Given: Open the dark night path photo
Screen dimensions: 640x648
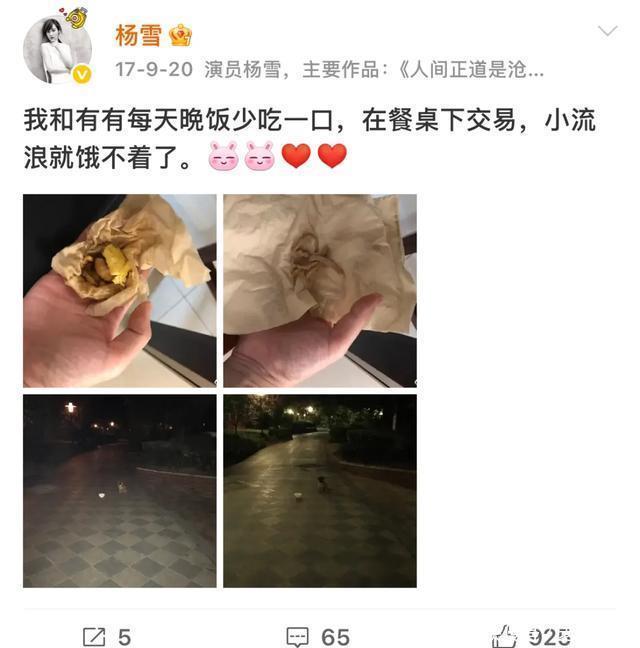Looking at the screenshot, I should click(x=119, y=490).
